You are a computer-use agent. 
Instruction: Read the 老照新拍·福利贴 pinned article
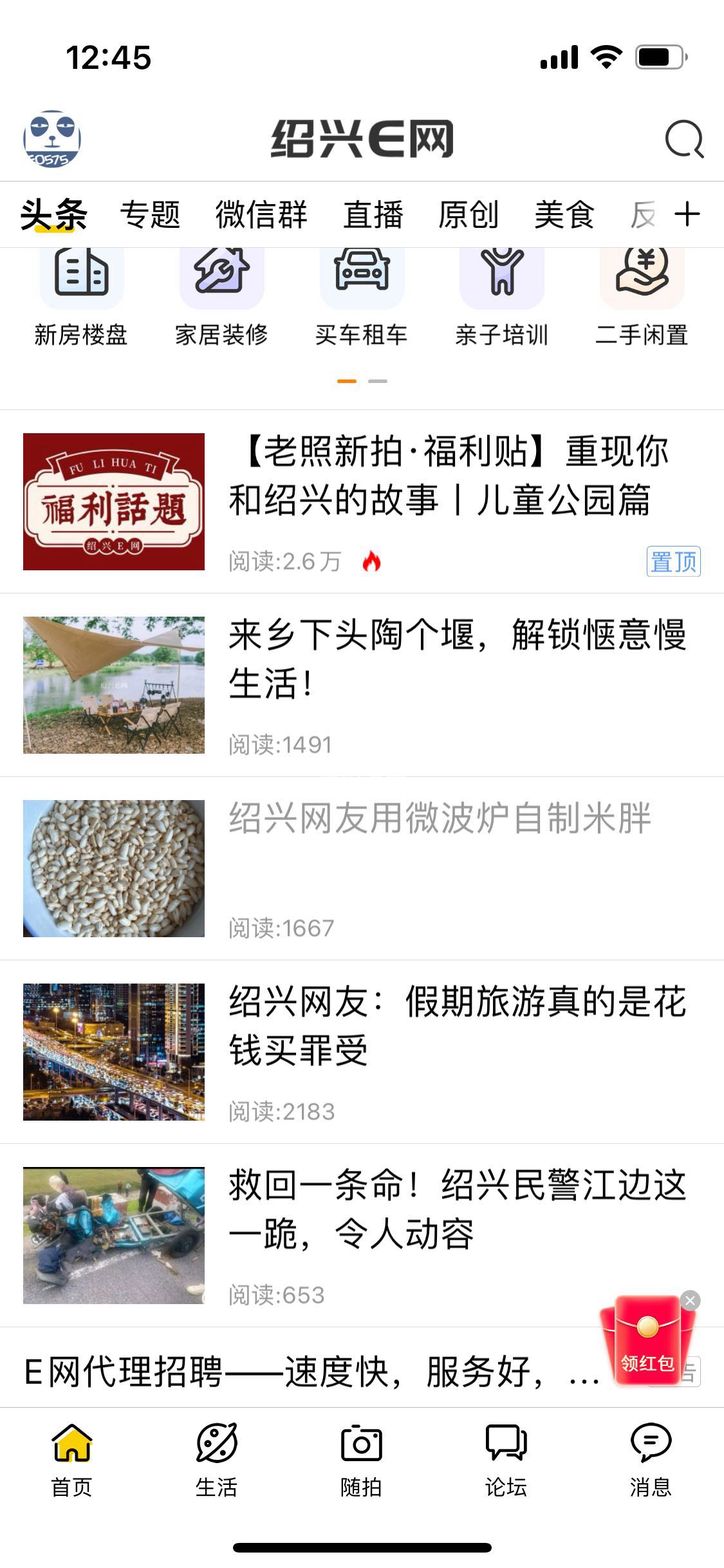click(449, 476)
